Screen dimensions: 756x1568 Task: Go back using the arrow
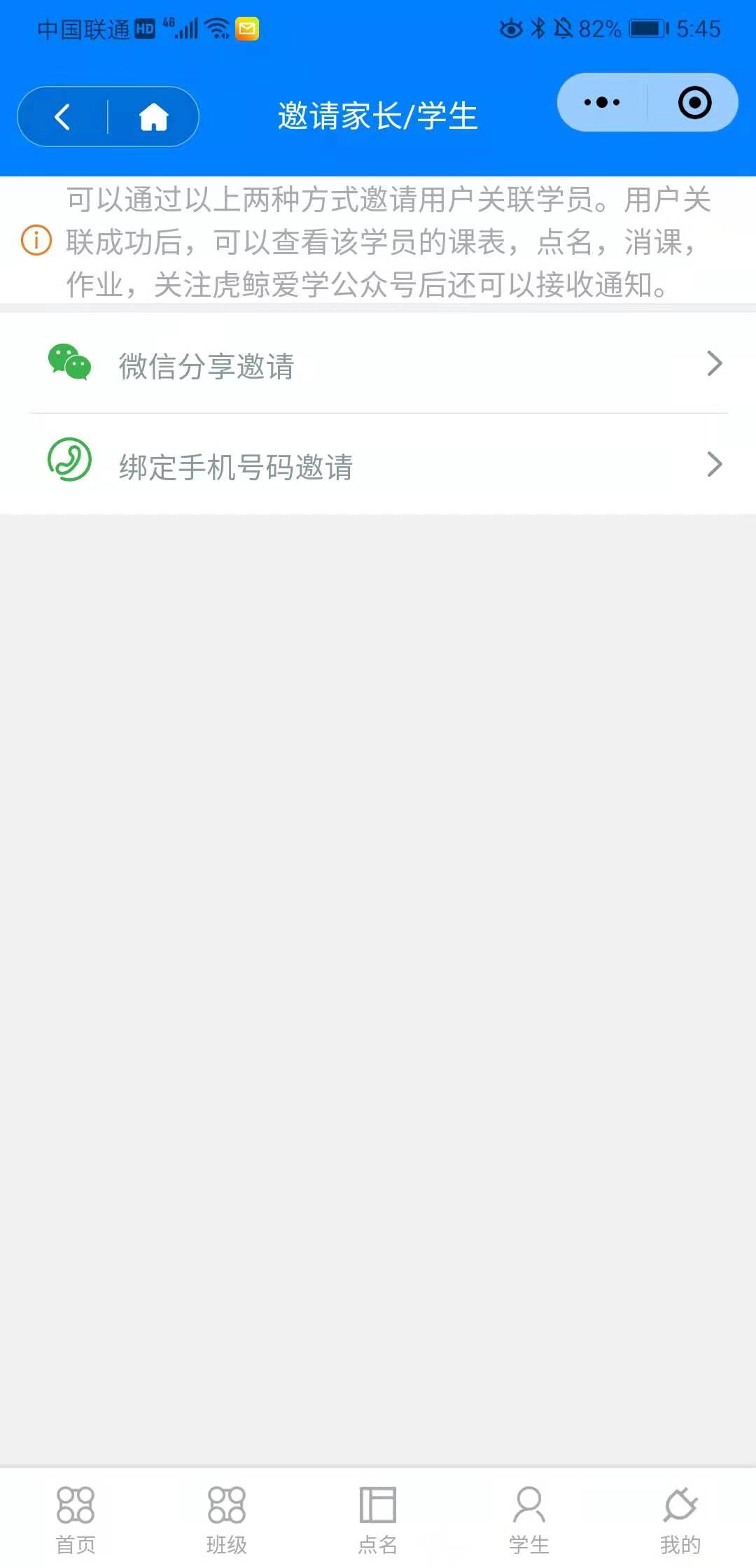point(63,117)
